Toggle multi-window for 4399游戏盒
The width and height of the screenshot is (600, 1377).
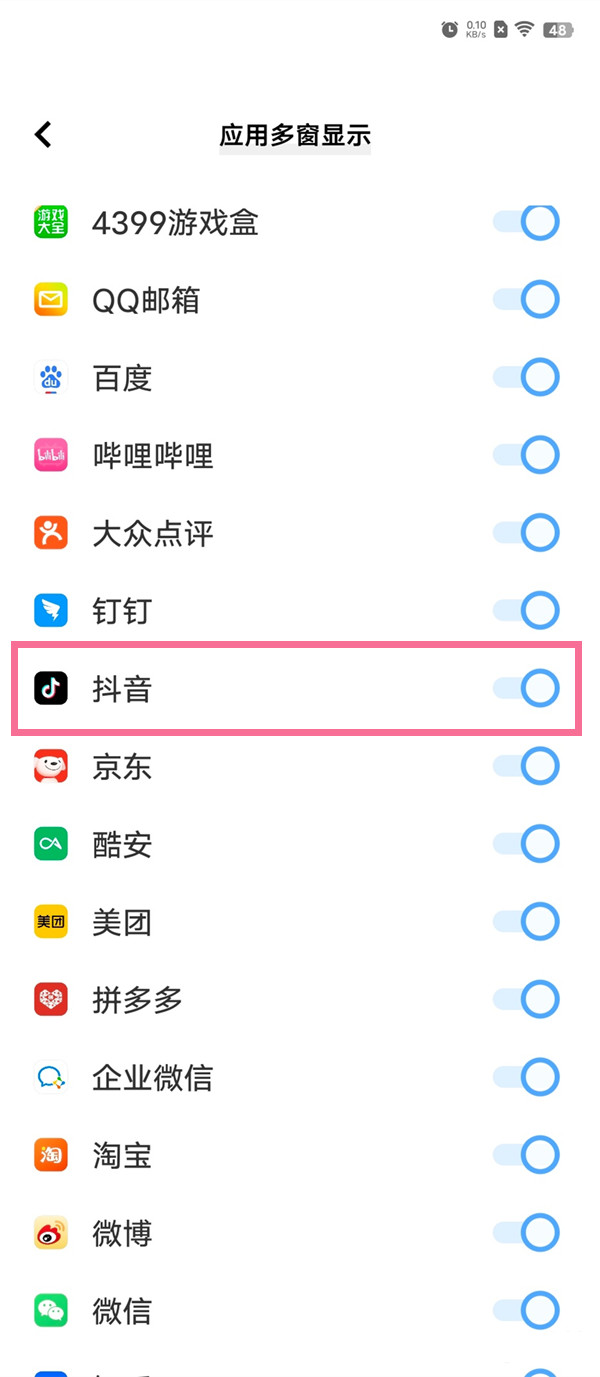coord(527,222)
